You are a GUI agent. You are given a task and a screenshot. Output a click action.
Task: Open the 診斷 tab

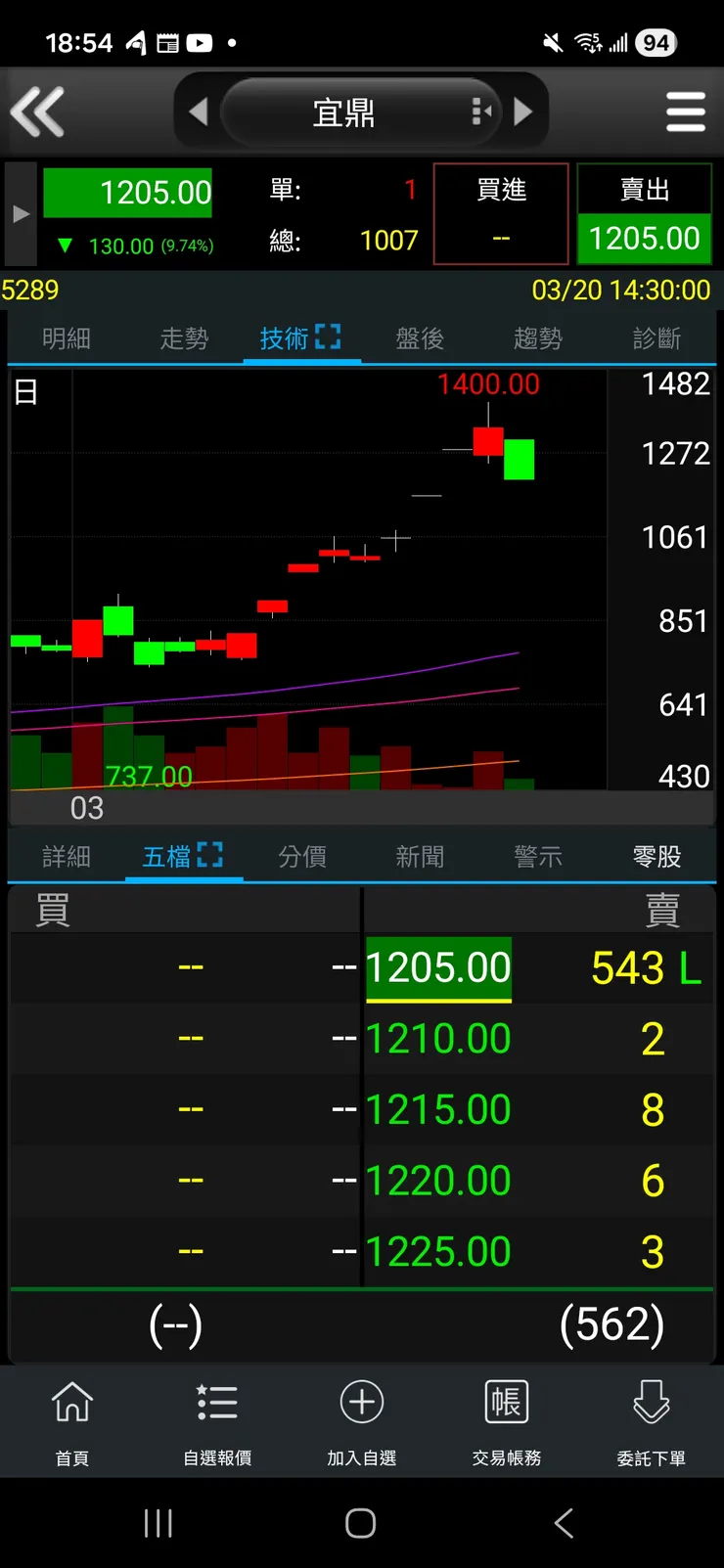point(656,338)
